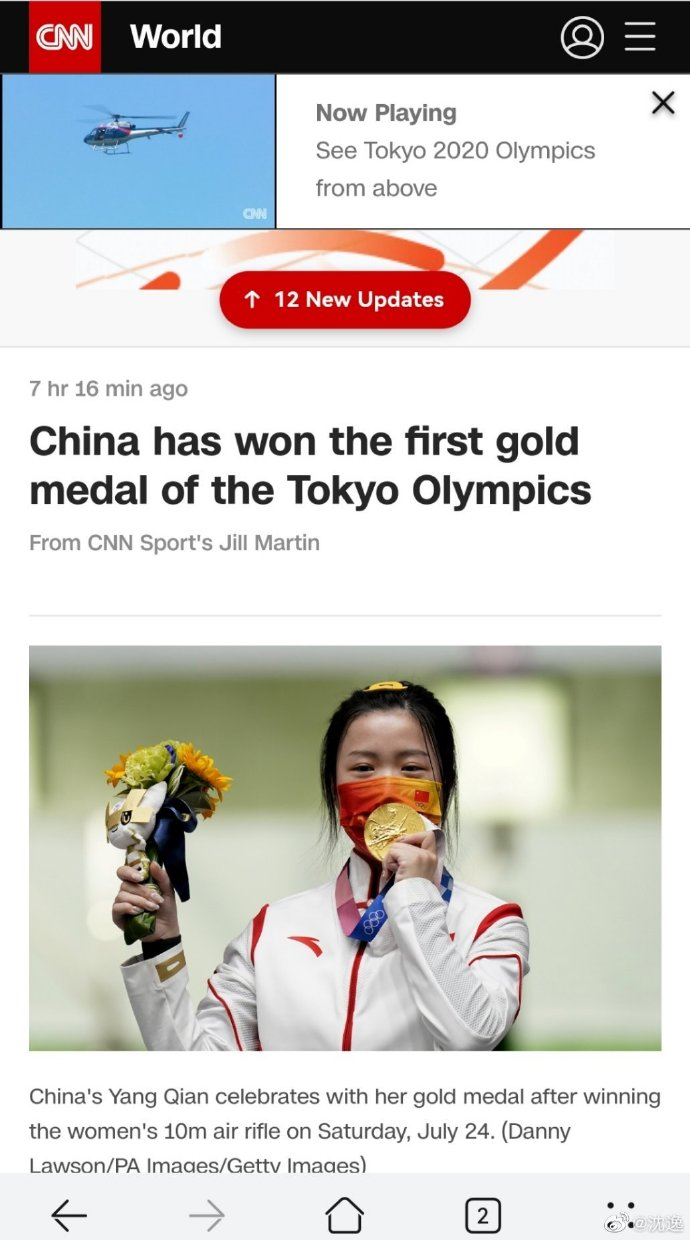Open the CNN home logo
The image size is (690, 1240).
(64, 37)
